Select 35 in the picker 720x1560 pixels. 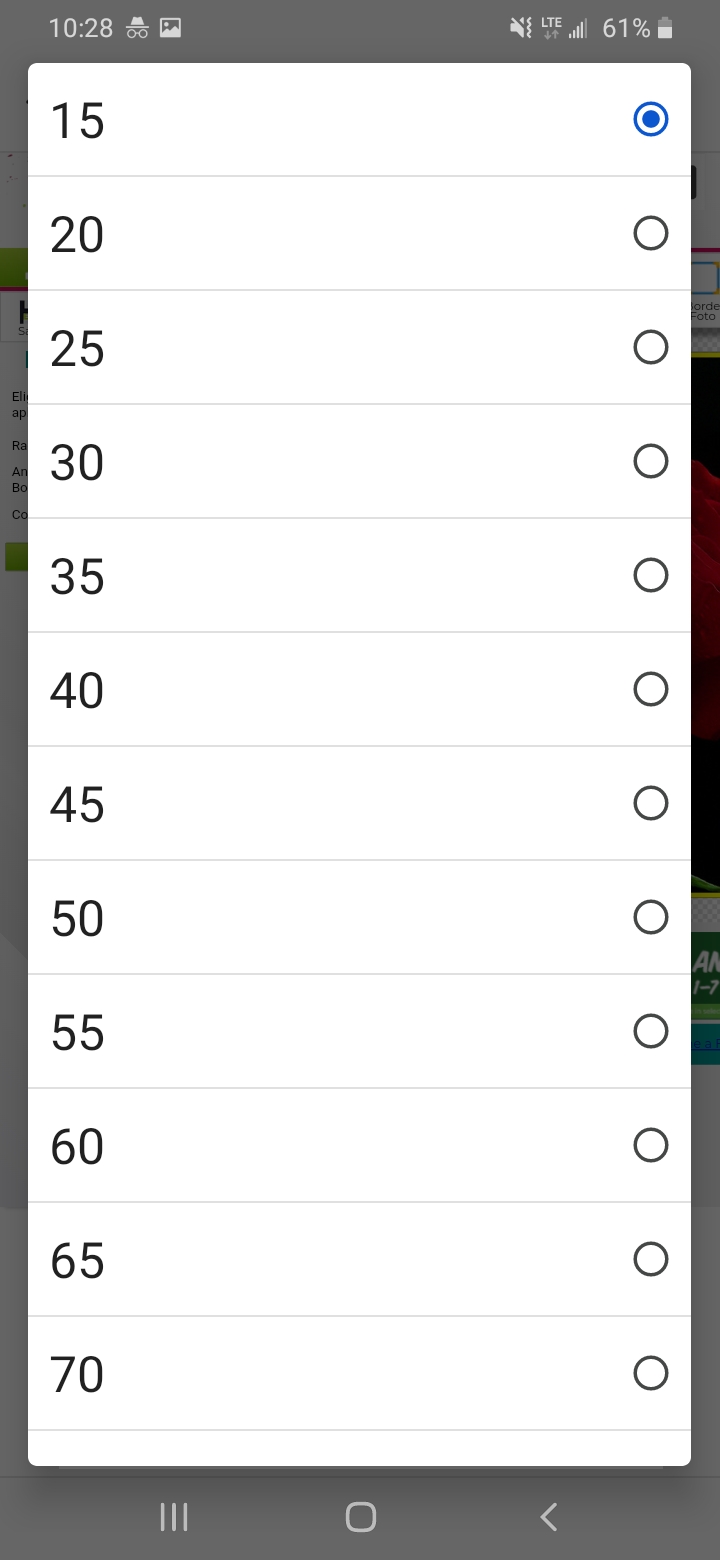[359, 576]
